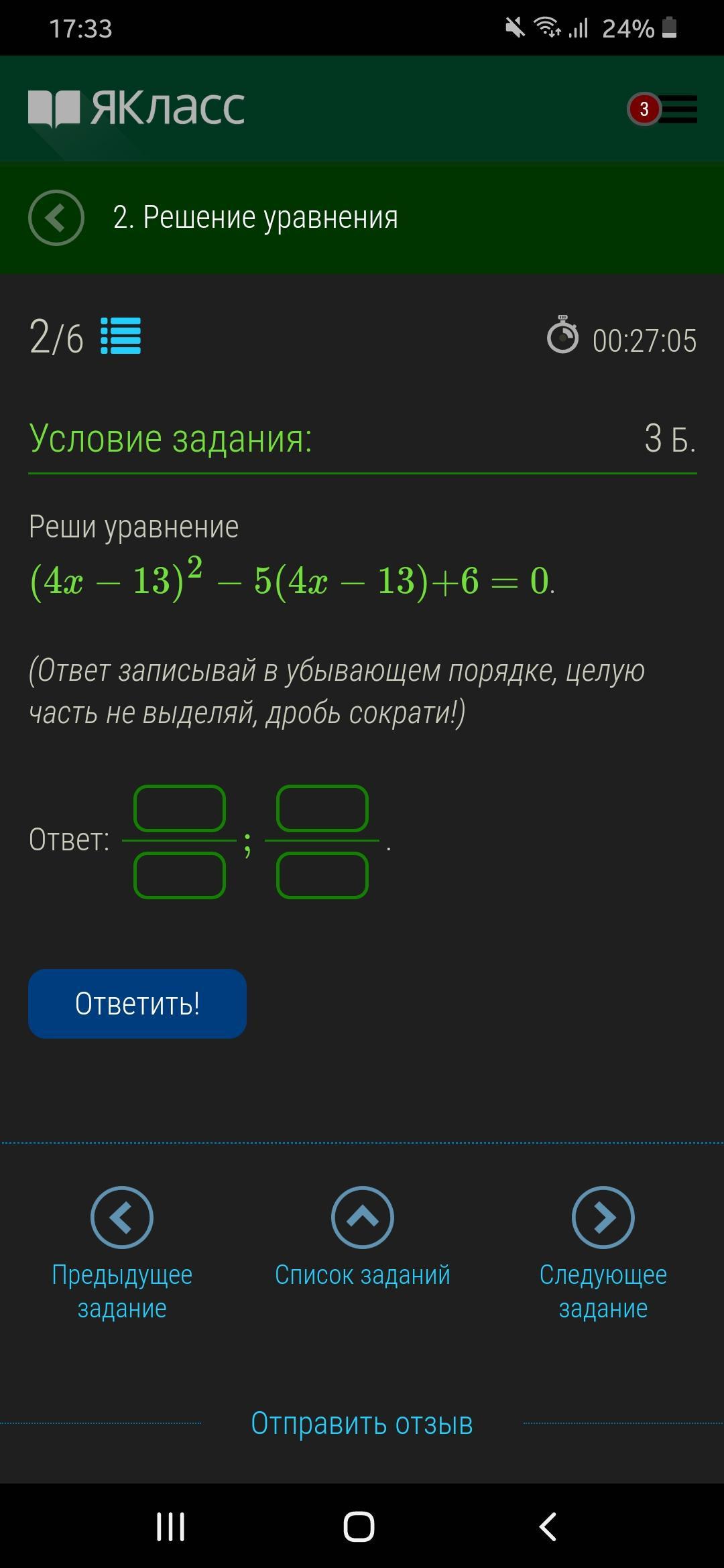Select the first fraction's numerator field
724x1568 pixels.
coord(180,809)
